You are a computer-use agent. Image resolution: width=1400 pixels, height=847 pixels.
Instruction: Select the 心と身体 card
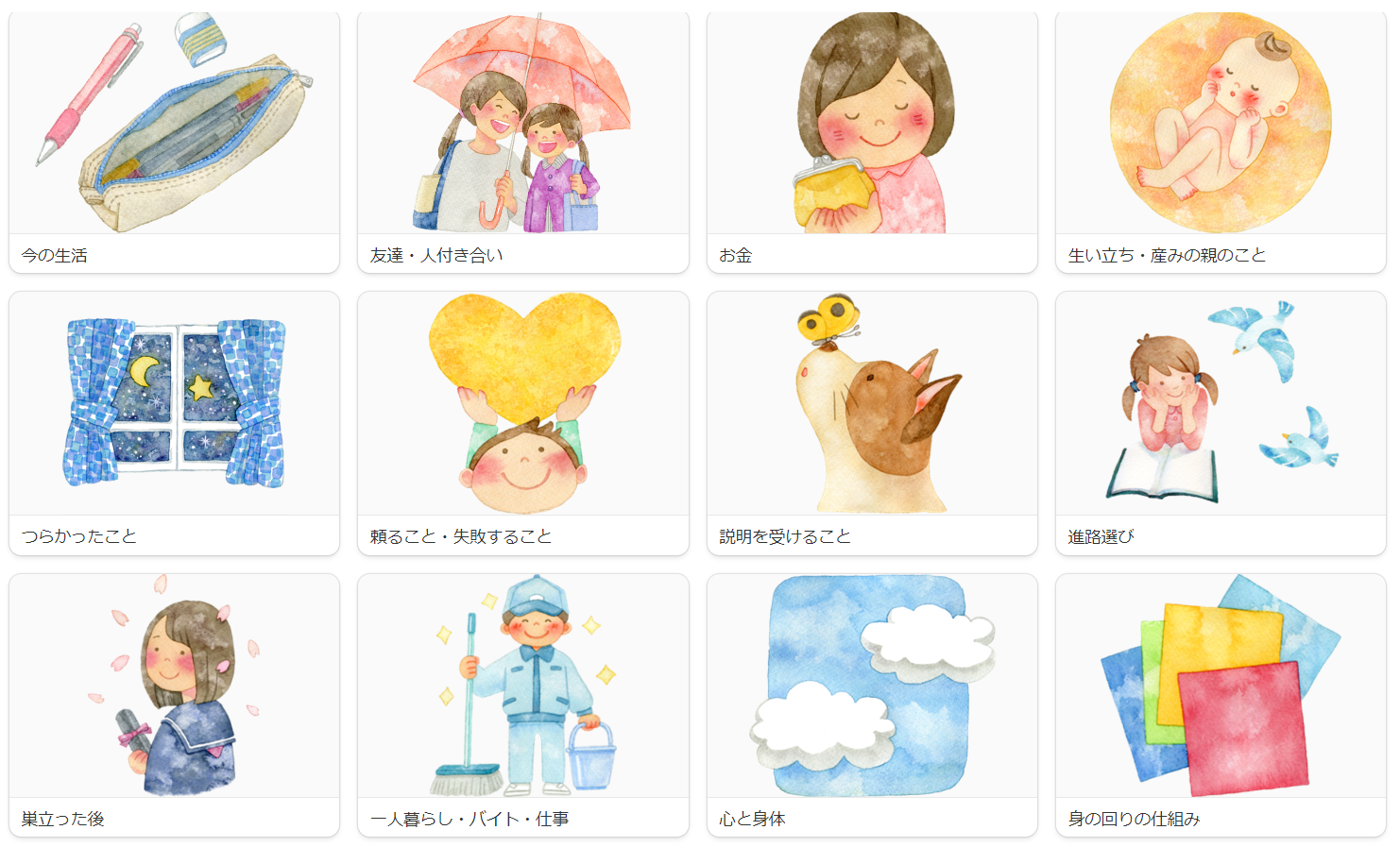coord(871,703)
